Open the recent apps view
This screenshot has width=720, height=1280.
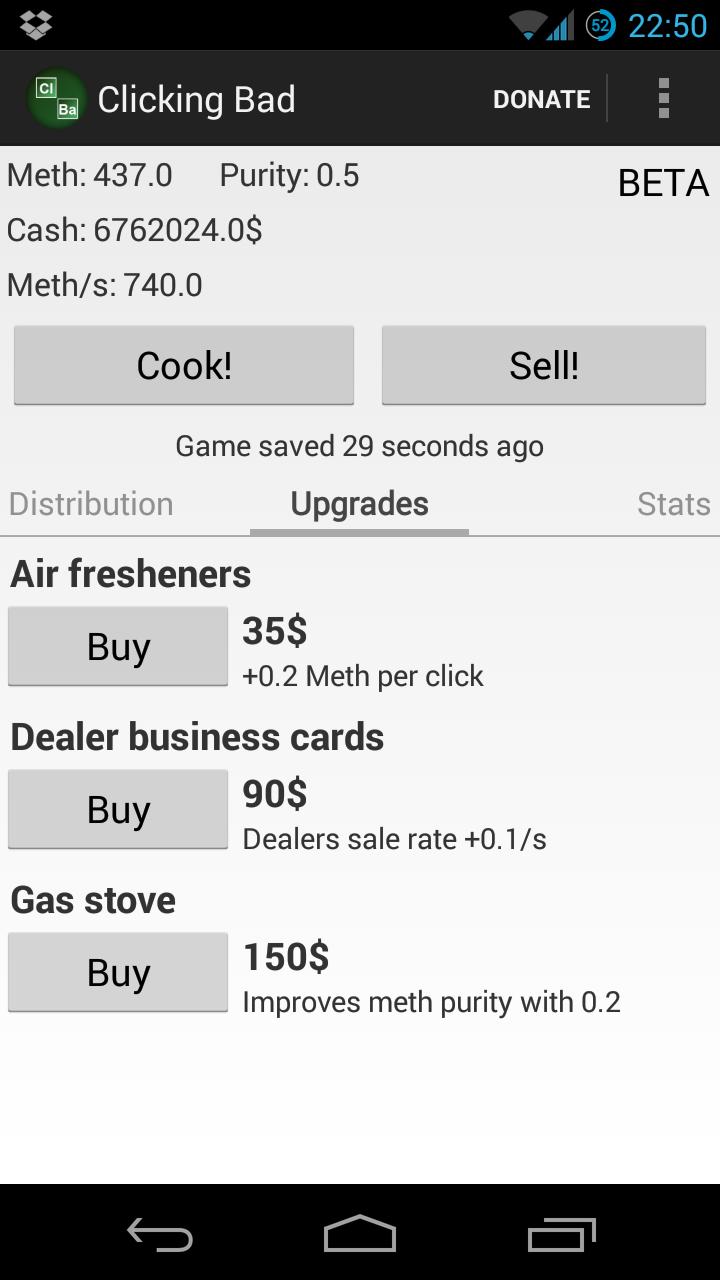click(561, 1235)
